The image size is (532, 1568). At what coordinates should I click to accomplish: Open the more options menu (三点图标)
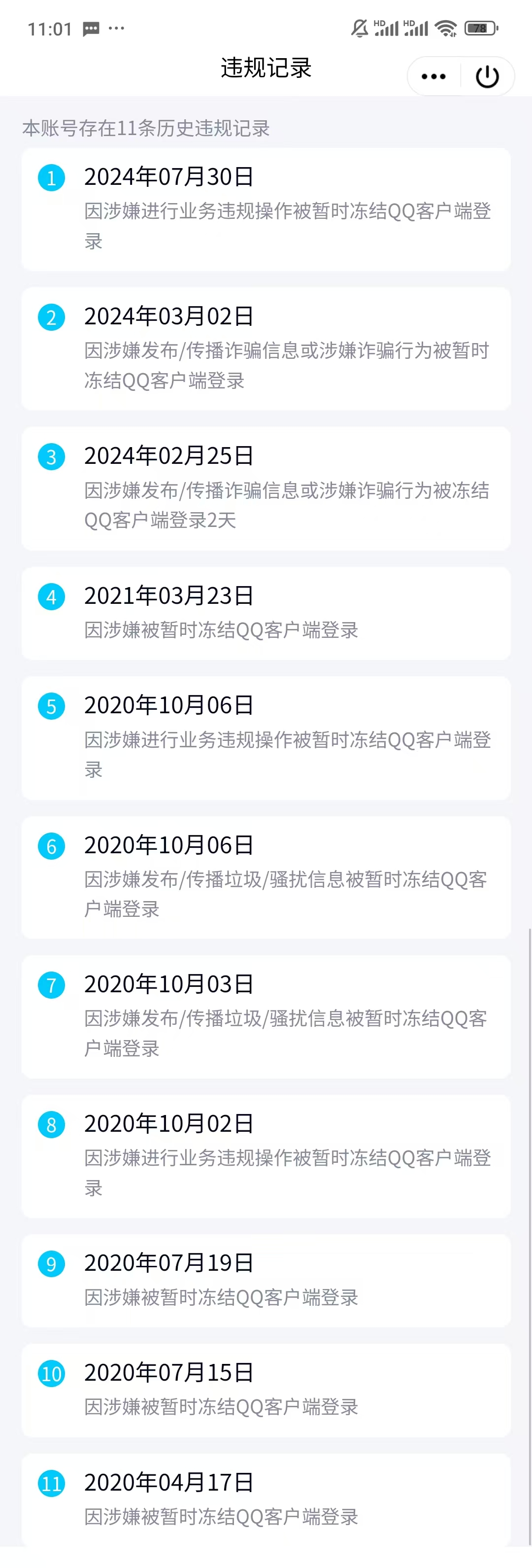[x=432, y=76]
